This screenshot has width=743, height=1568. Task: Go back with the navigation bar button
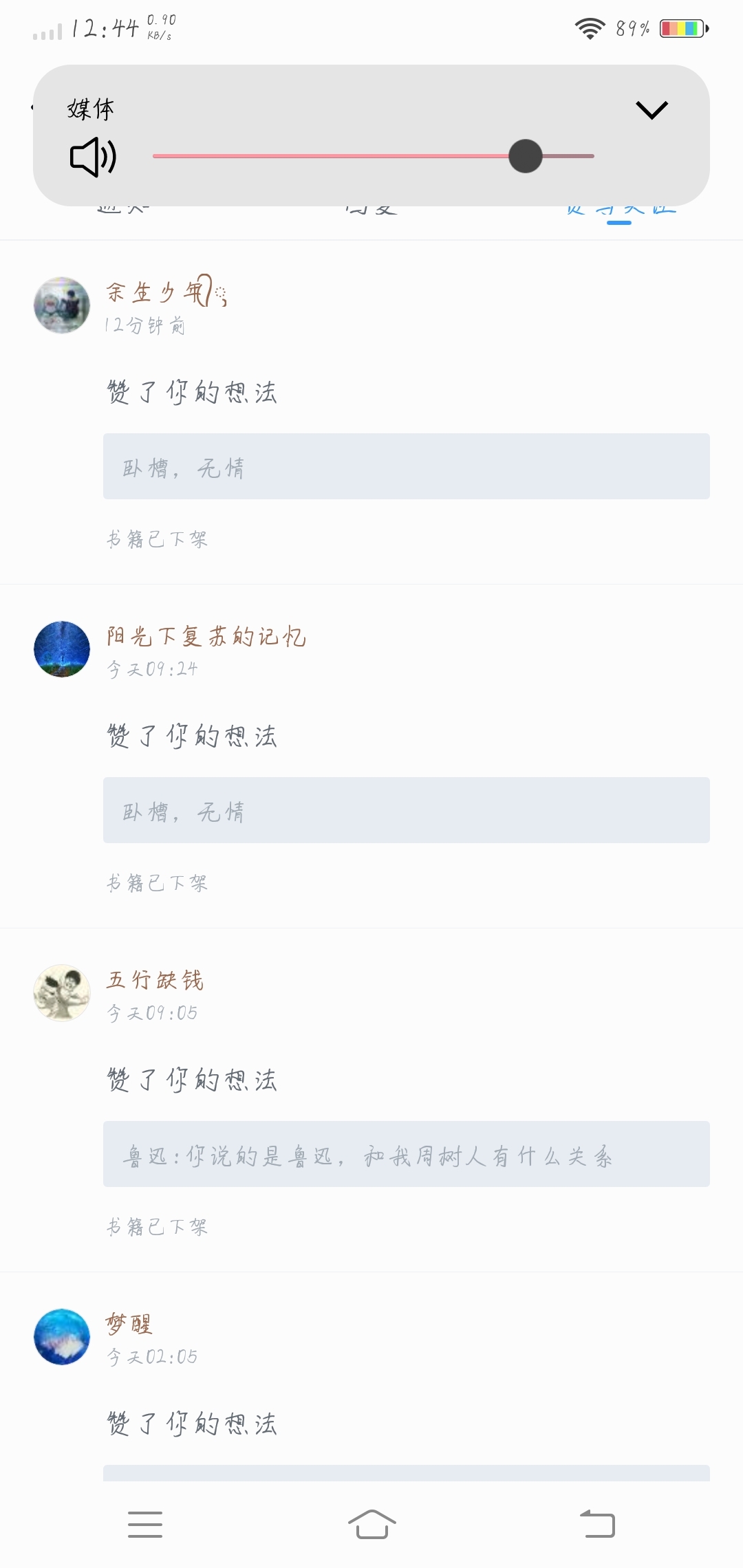click(x=597, y=1523)
